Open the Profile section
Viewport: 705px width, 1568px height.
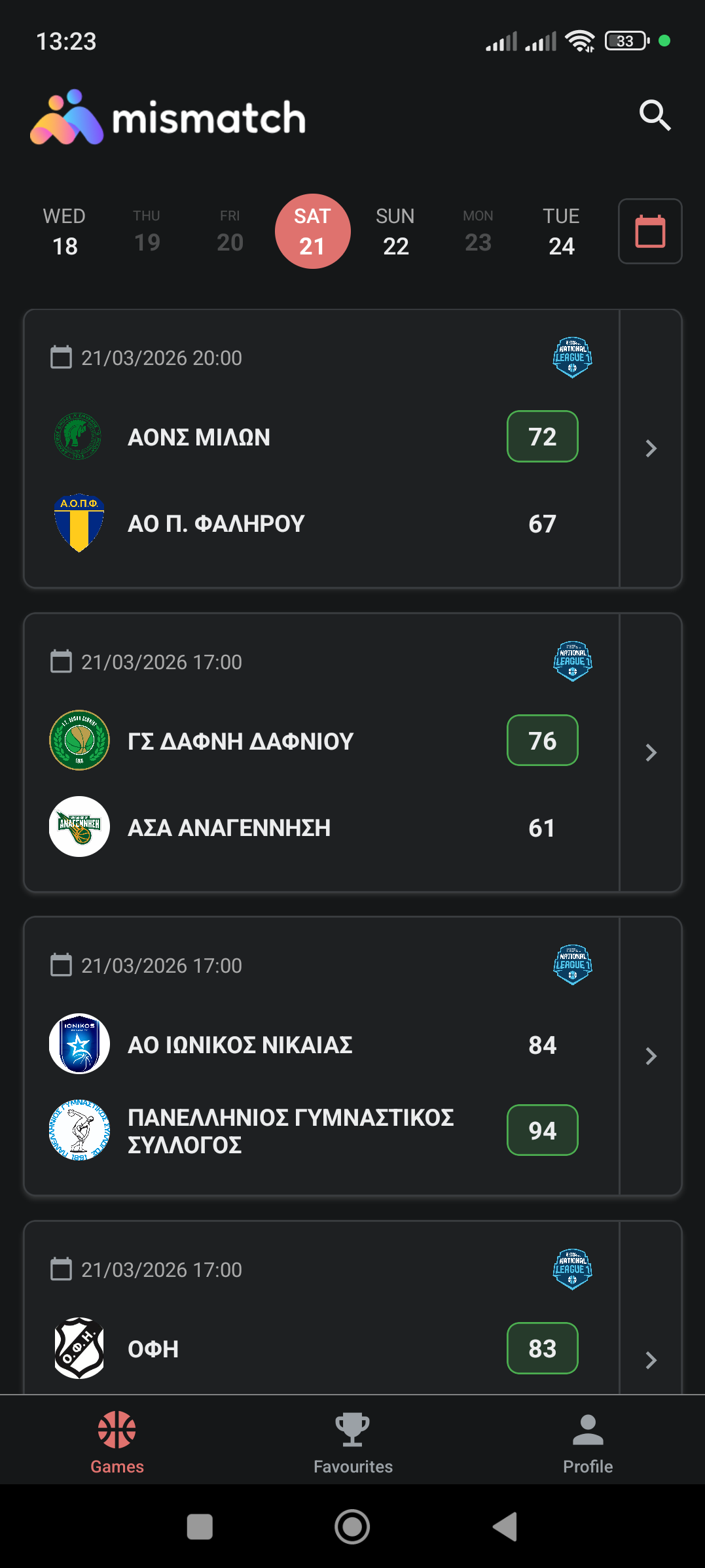[587, 1442]
